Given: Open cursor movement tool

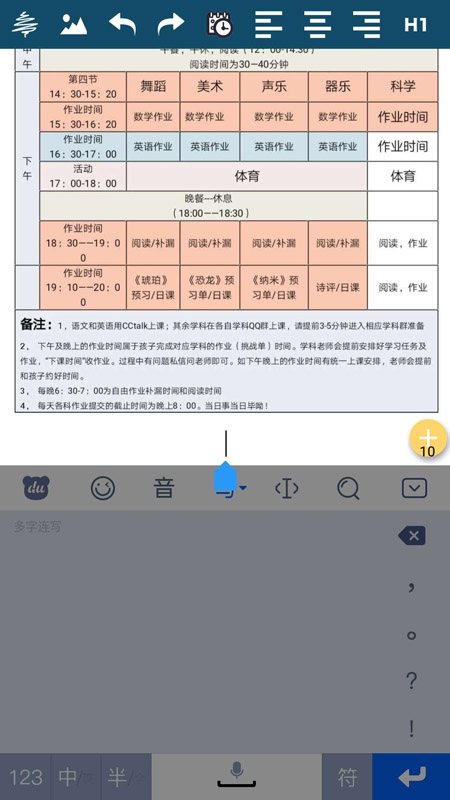Looking at the screenshot, I should 286,489.
